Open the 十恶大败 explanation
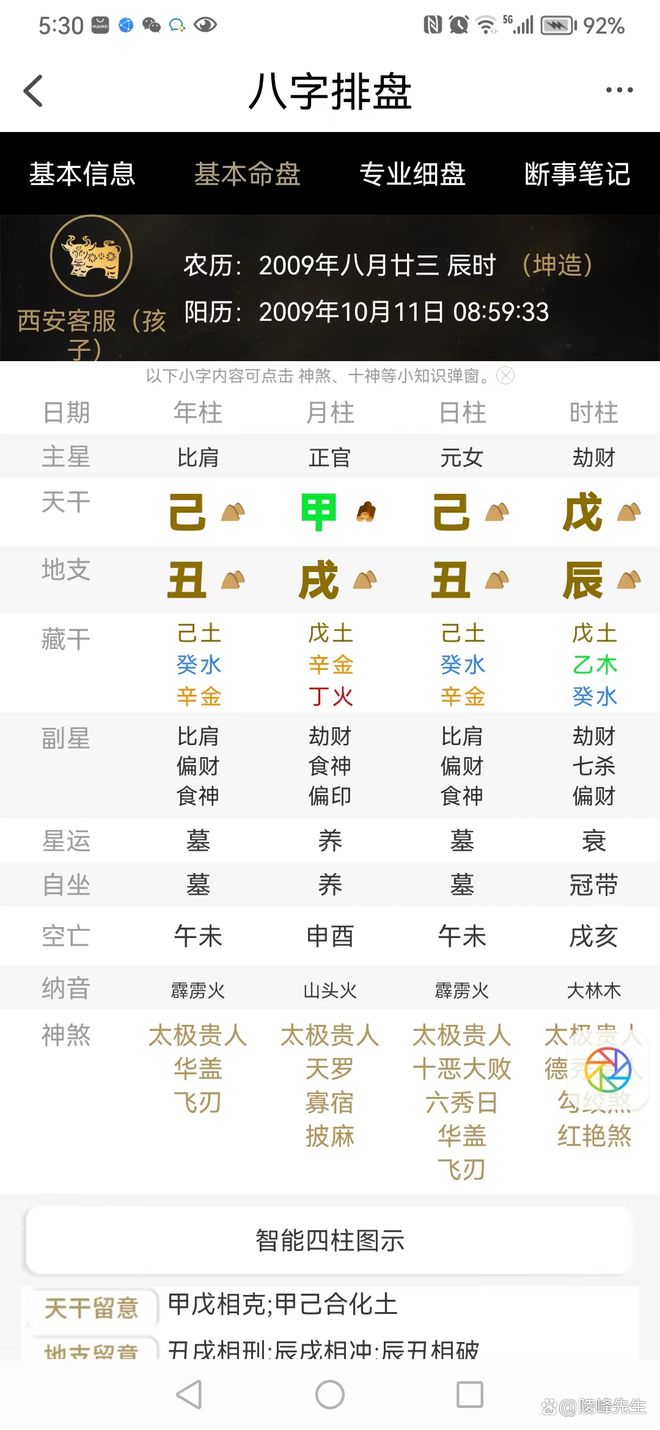660x1430 pixels. tap(462, 1069)
